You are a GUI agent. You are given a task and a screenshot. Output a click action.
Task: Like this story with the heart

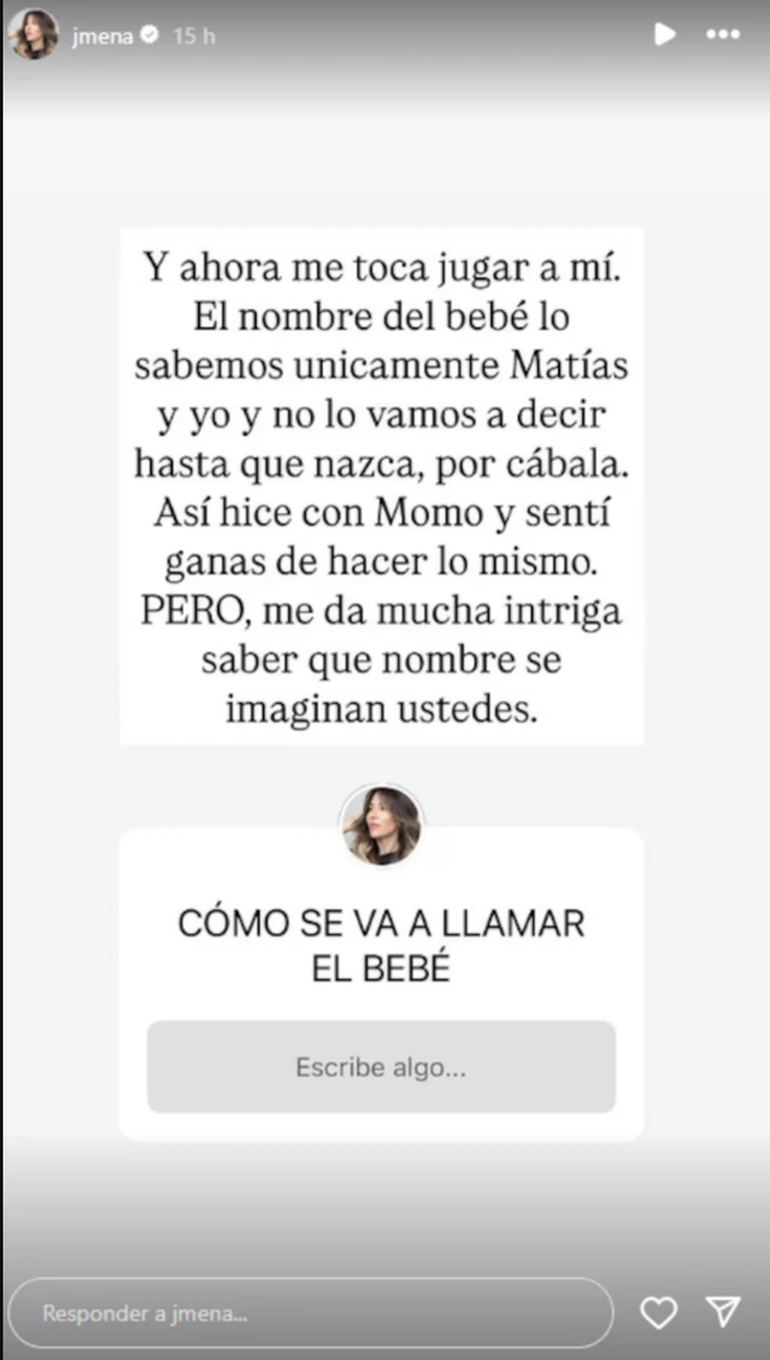click(x=658, y=1312)
